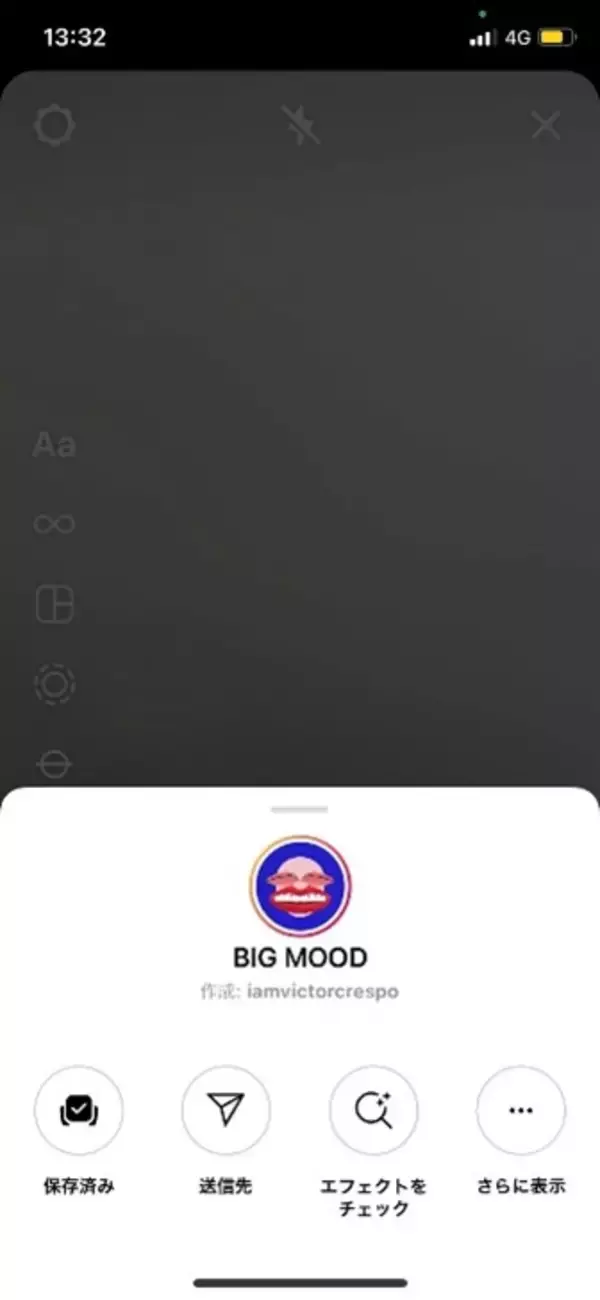Select the Aa text mode
Viewport: 600px width, 1300px height.
point(54,445)
